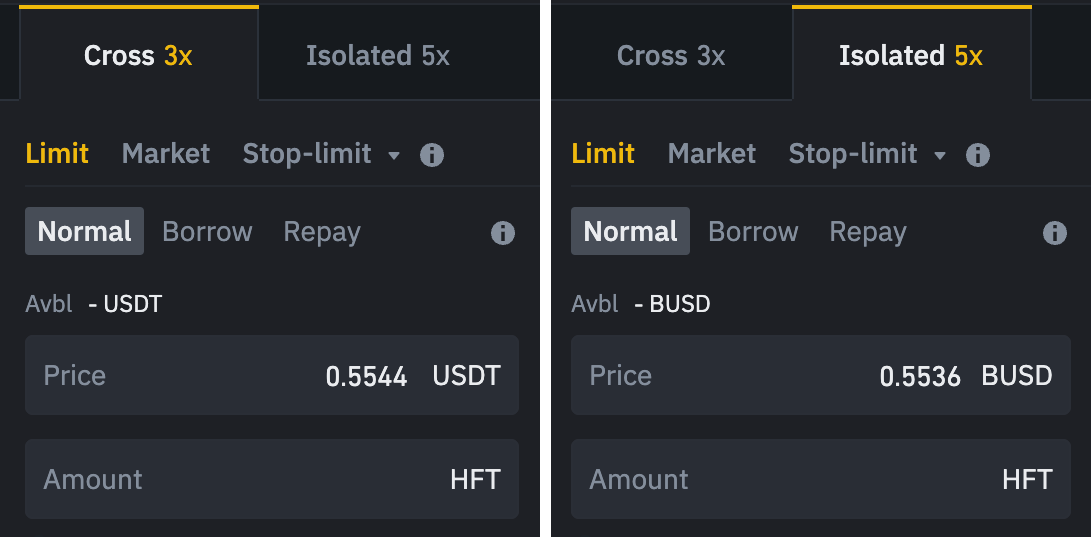
Task: Choose Market order type in USDT panel
Action: coord(166,154)
